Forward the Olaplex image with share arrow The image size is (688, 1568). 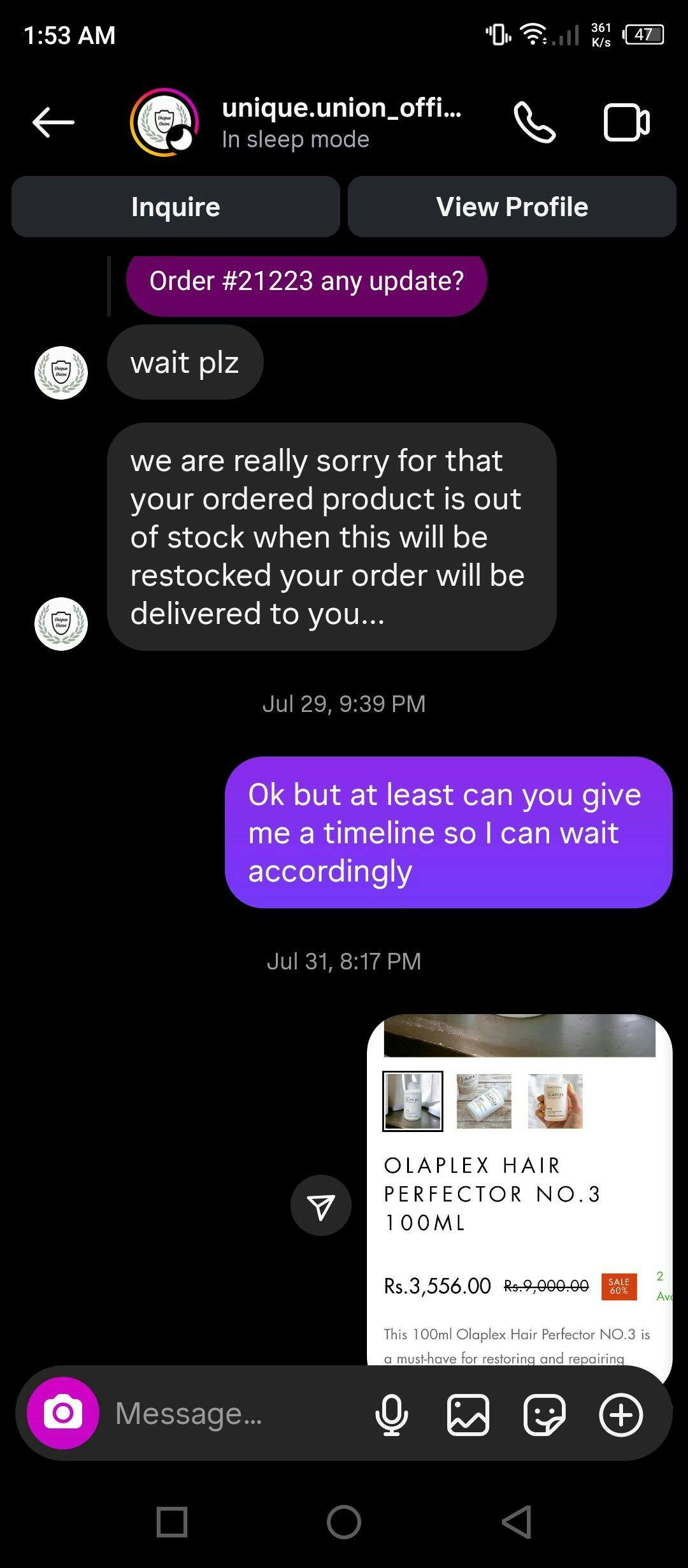pyautogui.click(x=321, y=1205)
